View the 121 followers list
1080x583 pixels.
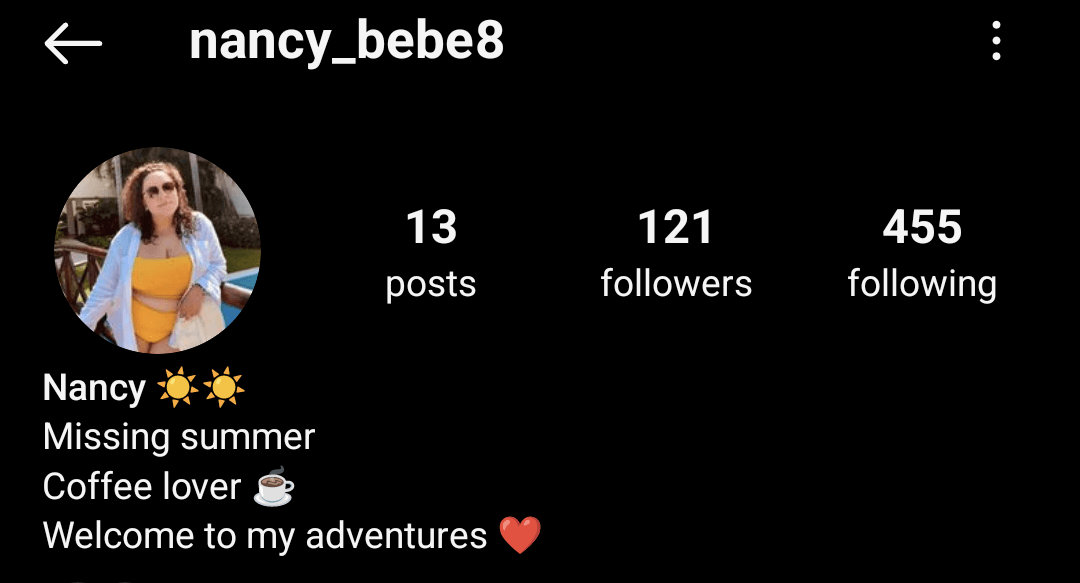pos(676,254)
